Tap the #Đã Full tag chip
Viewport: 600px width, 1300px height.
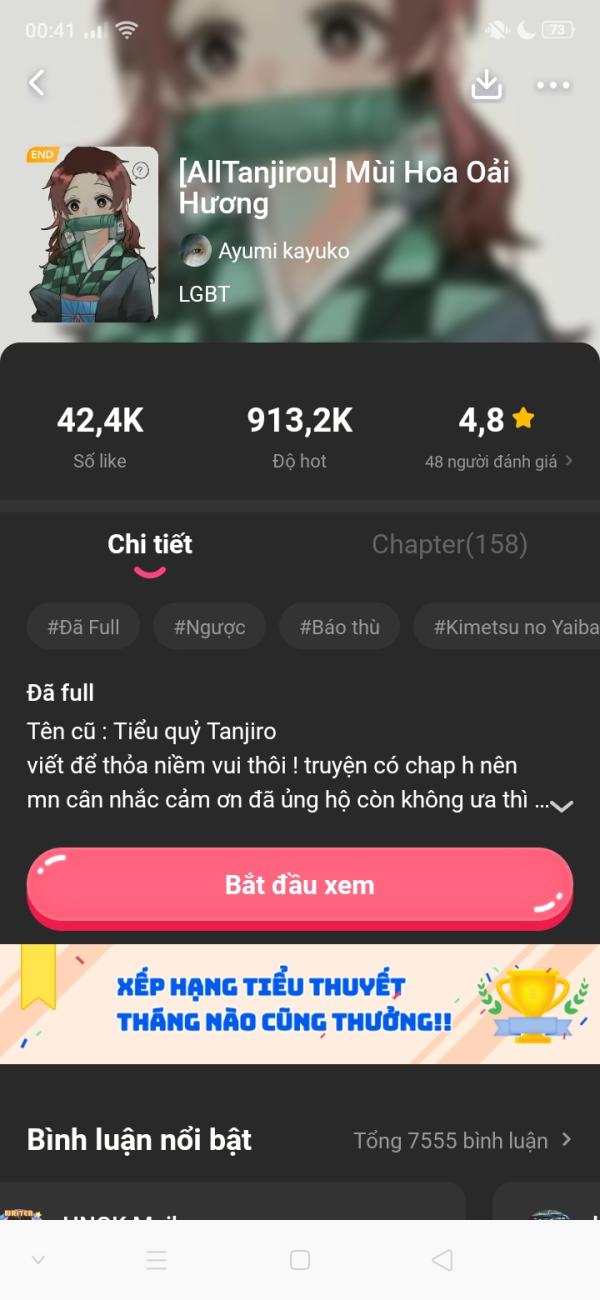(83, 627)
